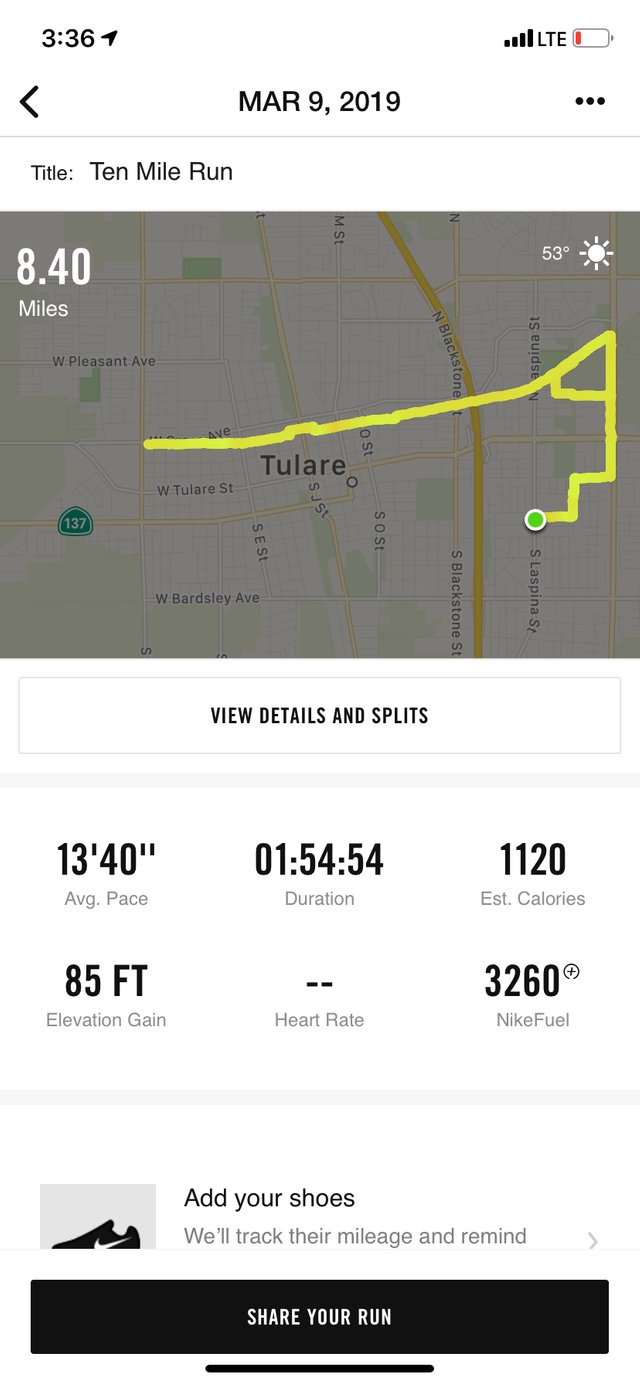Go back using the top-left arrow

click(30, 101)
